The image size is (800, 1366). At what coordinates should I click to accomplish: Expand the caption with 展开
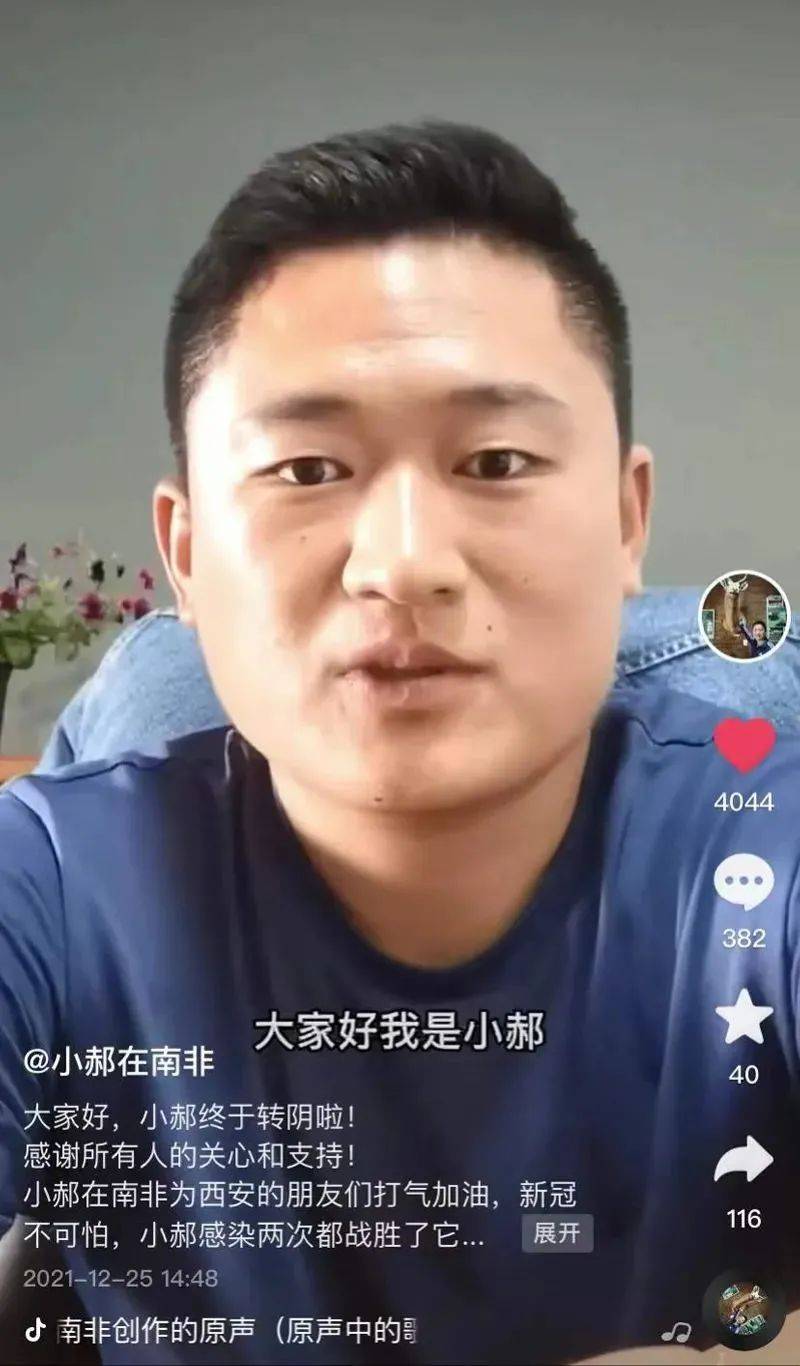(x=557, y=1233)
